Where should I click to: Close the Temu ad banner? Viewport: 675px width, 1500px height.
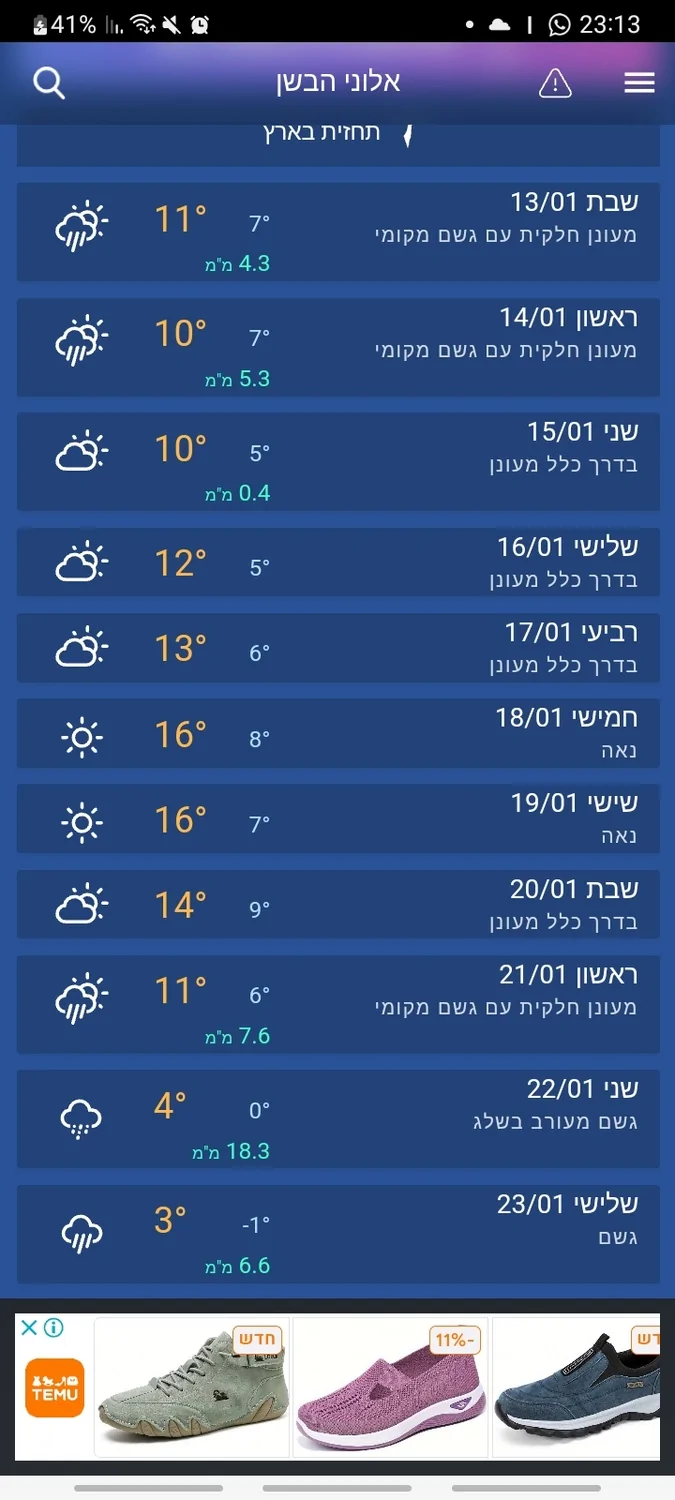(x=29, y=1328)
